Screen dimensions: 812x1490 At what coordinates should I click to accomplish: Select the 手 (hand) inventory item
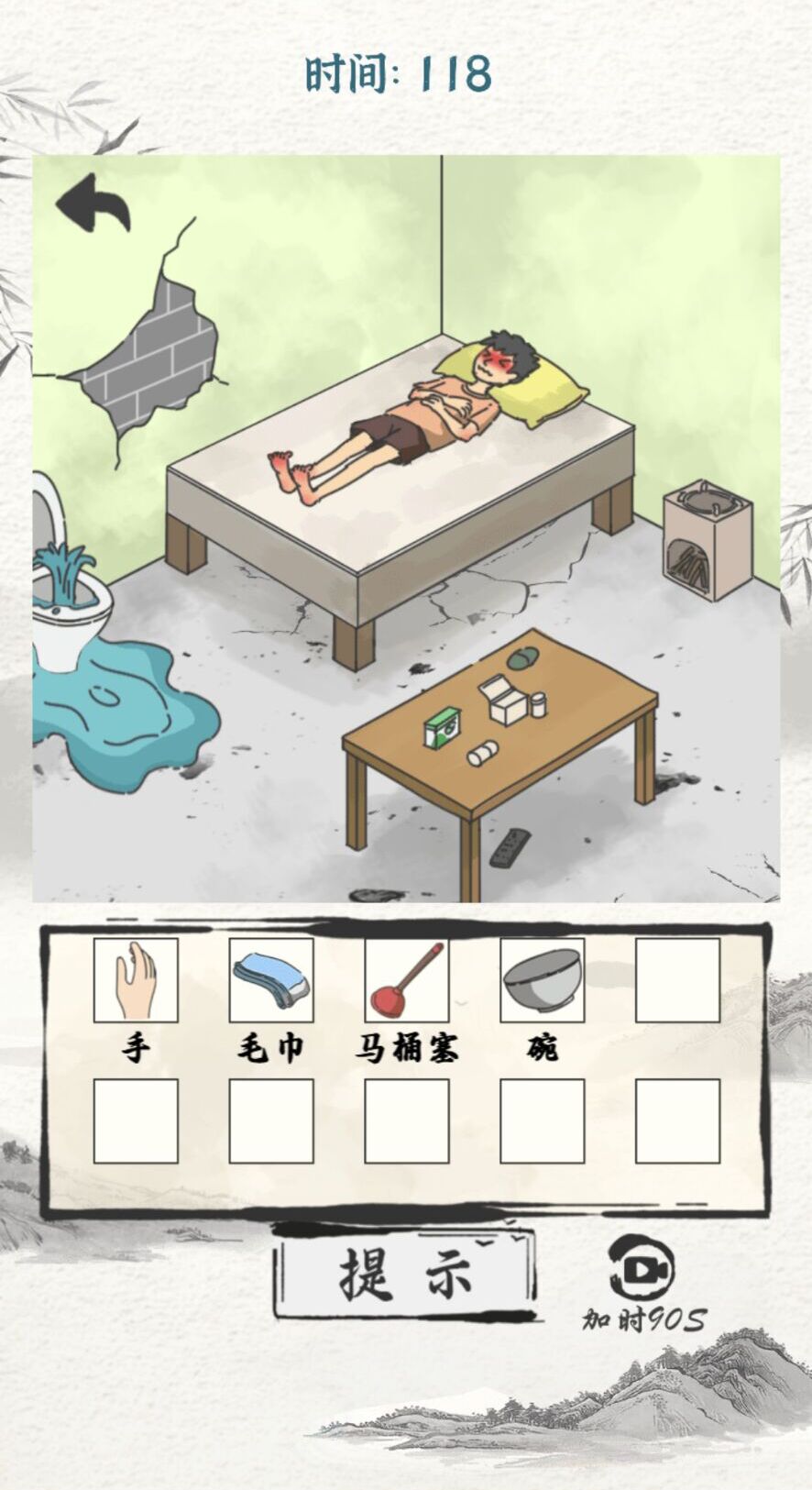[136, 980]
